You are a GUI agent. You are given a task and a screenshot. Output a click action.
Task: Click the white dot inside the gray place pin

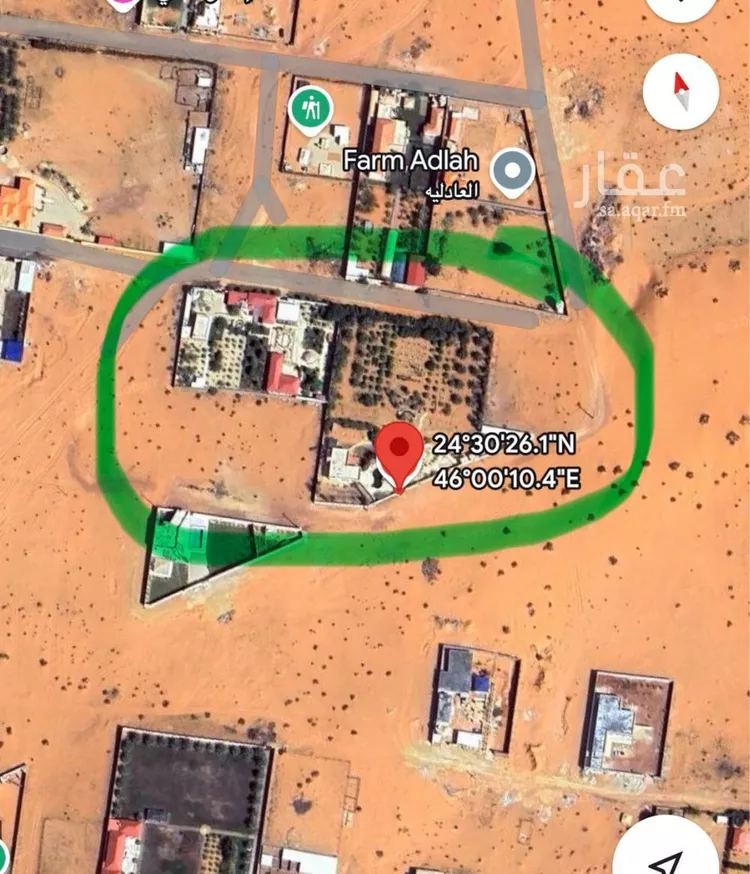(x=511, y=170)
